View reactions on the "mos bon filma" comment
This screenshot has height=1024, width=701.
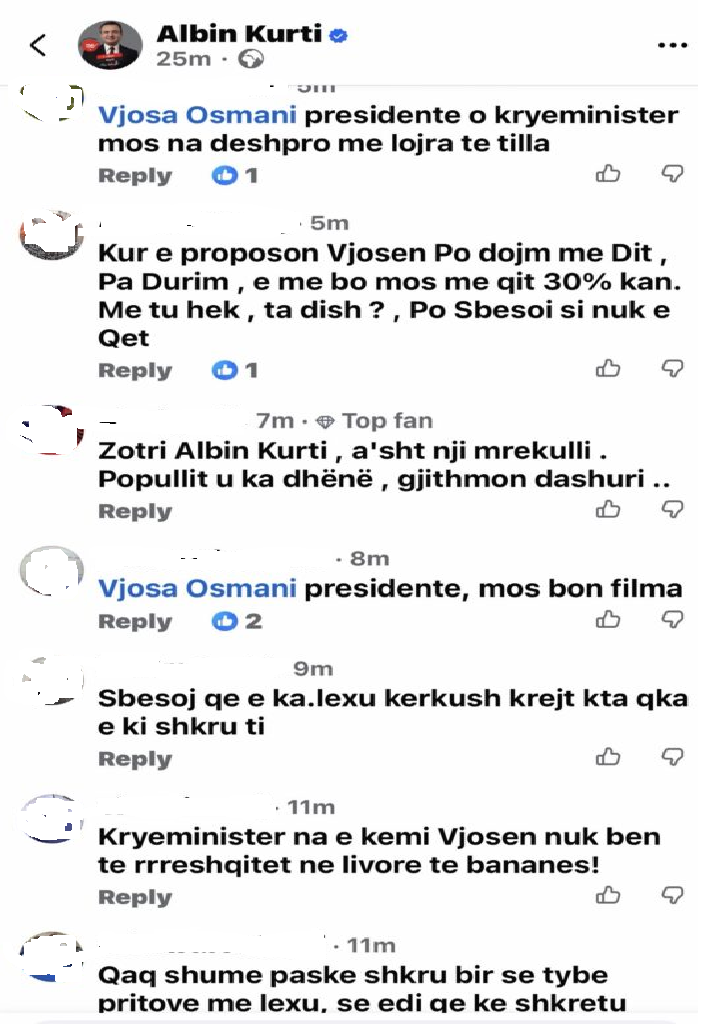[x=237, y=622]
